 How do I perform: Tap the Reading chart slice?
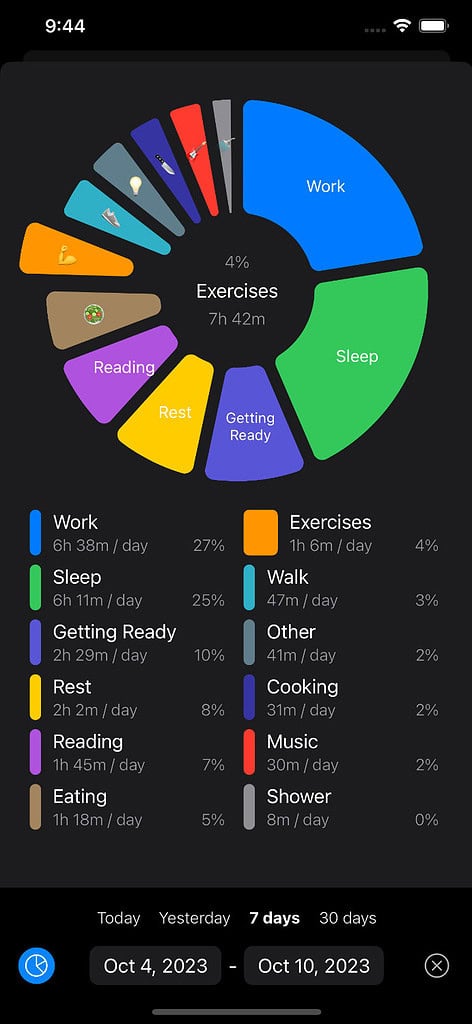[122, 370]
